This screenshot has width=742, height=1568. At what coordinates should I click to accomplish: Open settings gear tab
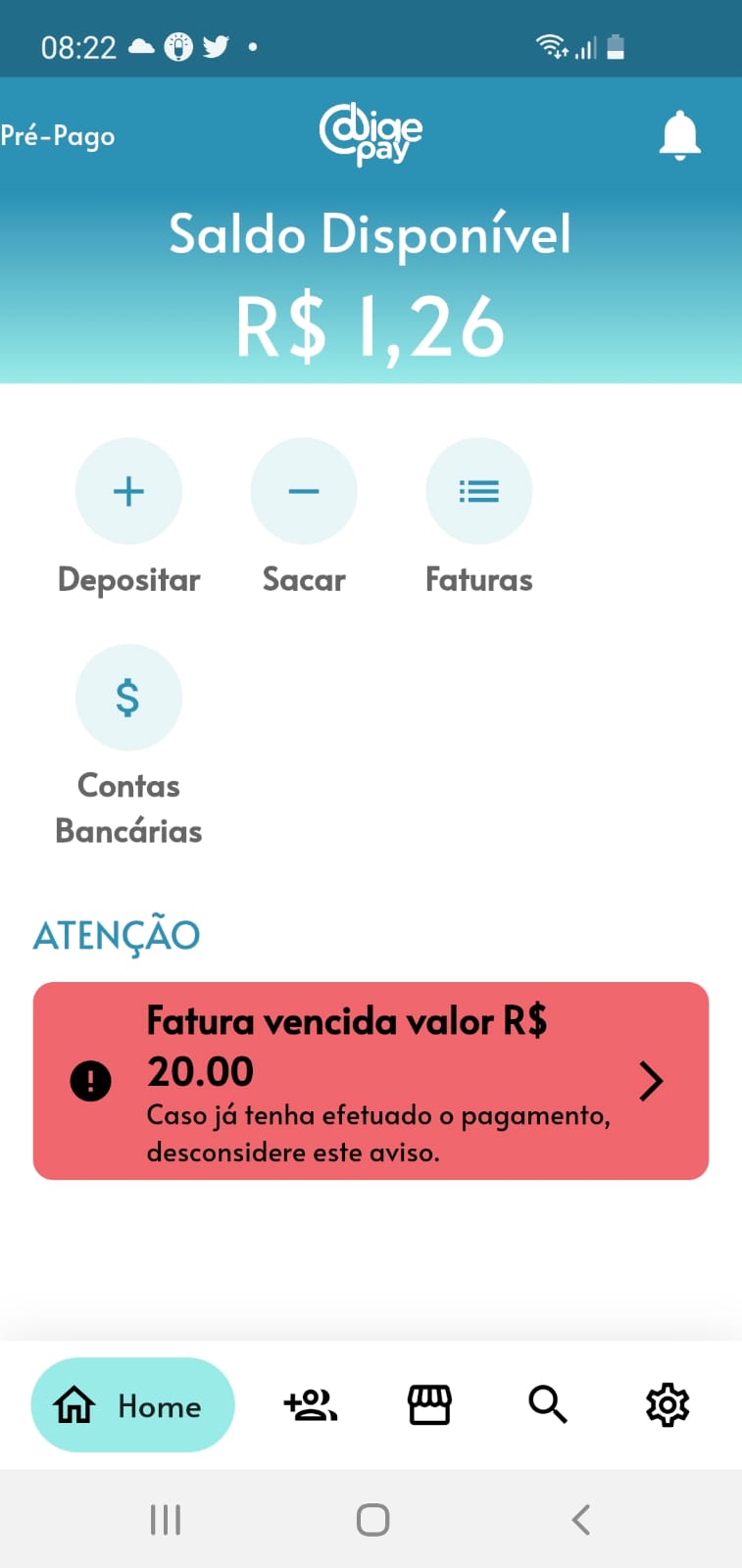coord(668,1405)
